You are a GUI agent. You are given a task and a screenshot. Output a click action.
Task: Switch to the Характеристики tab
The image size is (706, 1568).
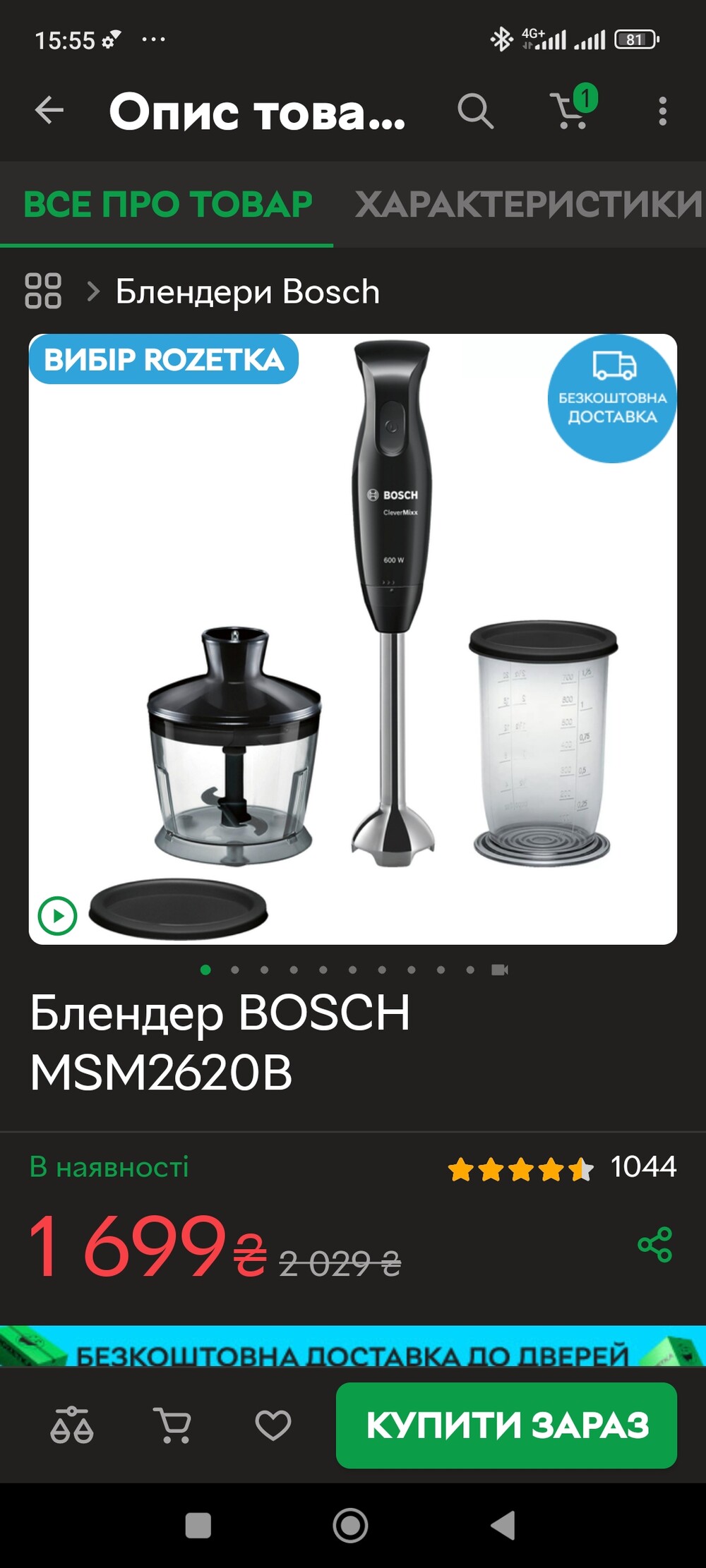528,205
